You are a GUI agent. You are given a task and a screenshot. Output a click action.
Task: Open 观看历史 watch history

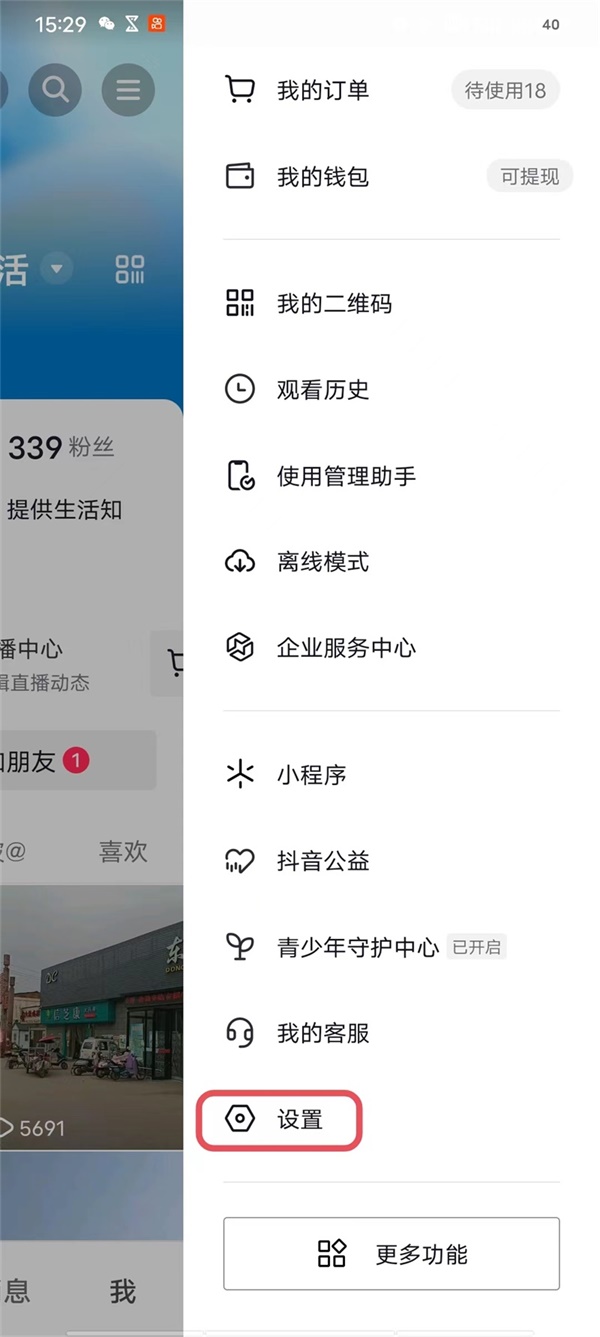pos(391,389)
